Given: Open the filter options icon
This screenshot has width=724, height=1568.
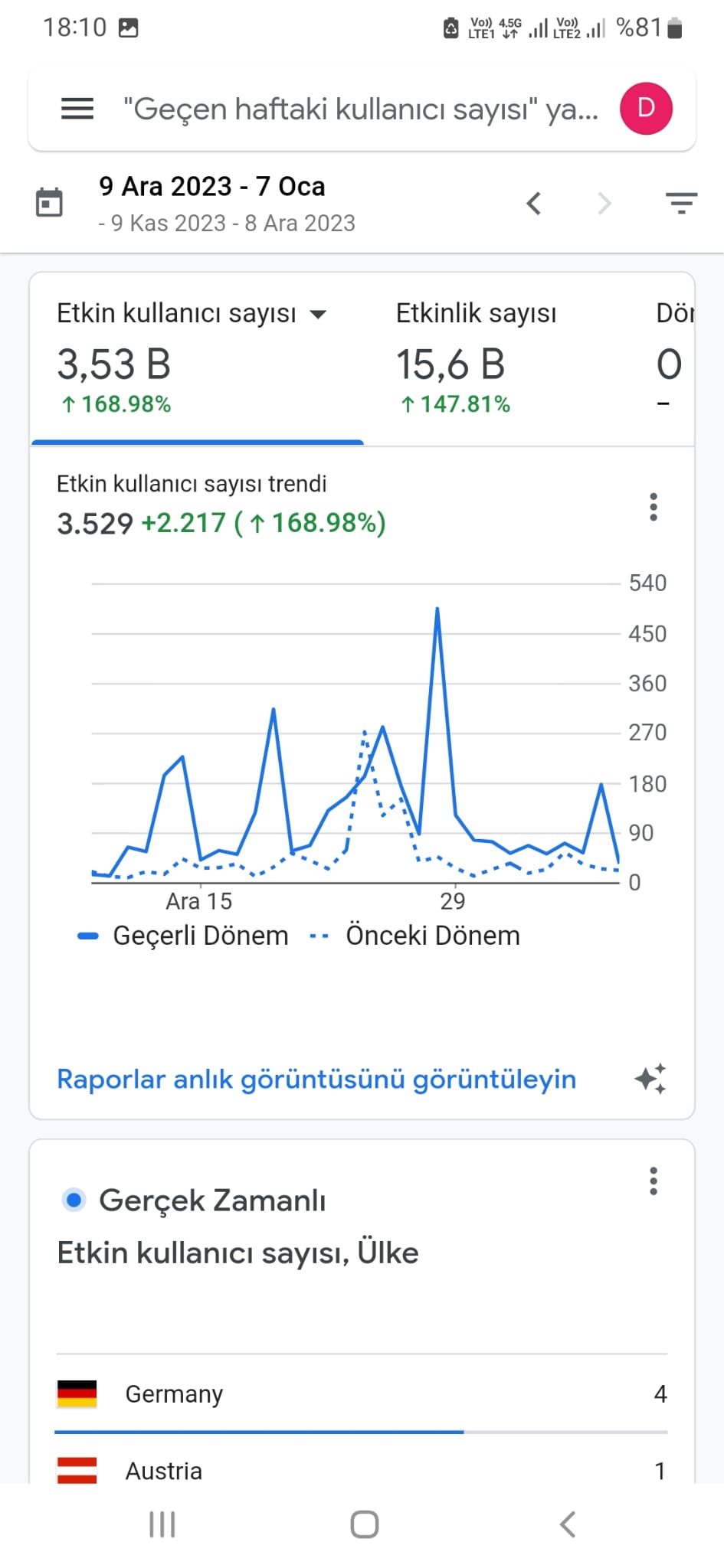Looking at the screenshot, I should coord(681,204).
